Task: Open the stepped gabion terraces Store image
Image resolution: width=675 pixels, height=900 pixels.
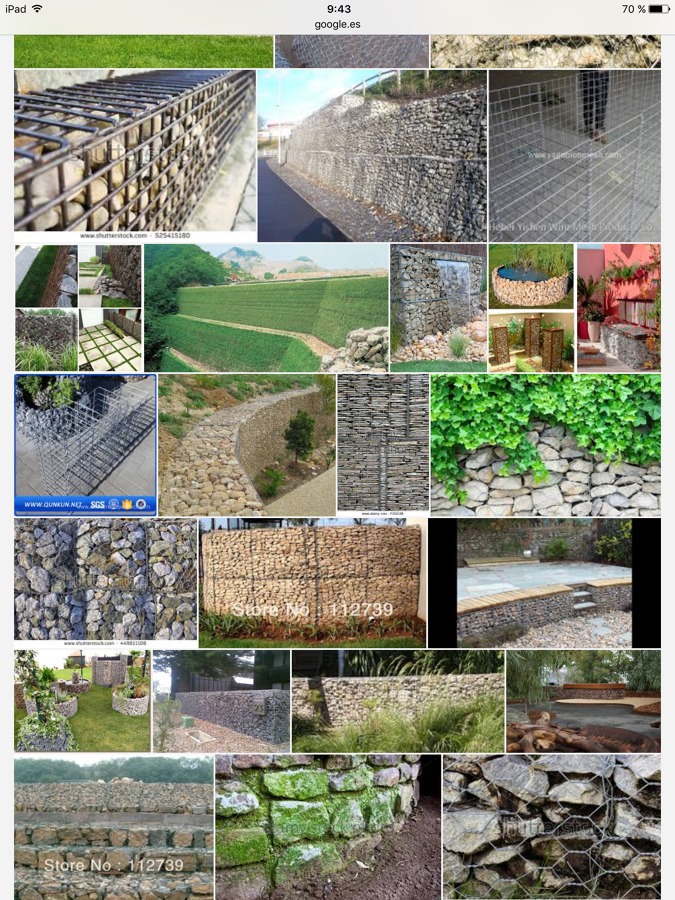Action: 114,827
